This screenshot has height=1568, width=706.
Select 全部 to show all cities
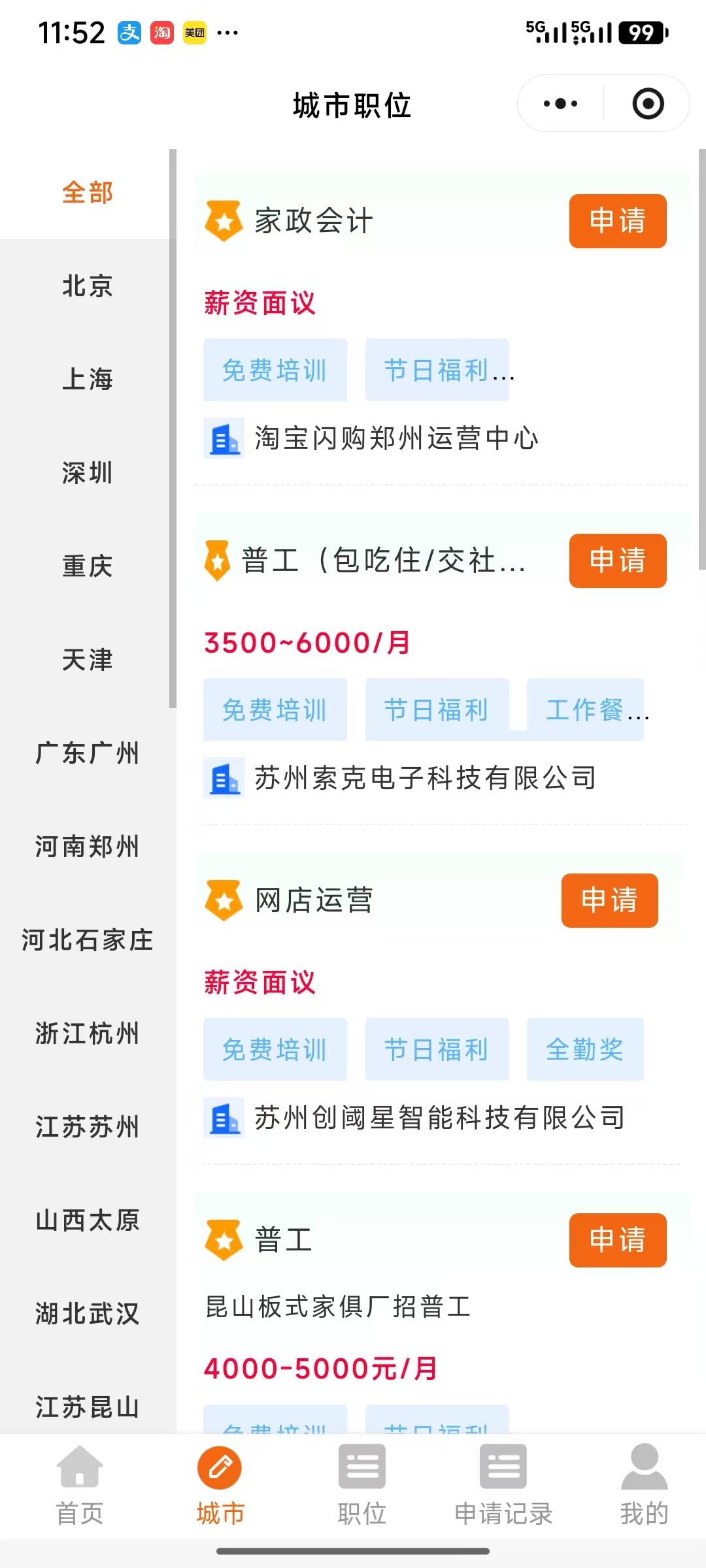88,193
